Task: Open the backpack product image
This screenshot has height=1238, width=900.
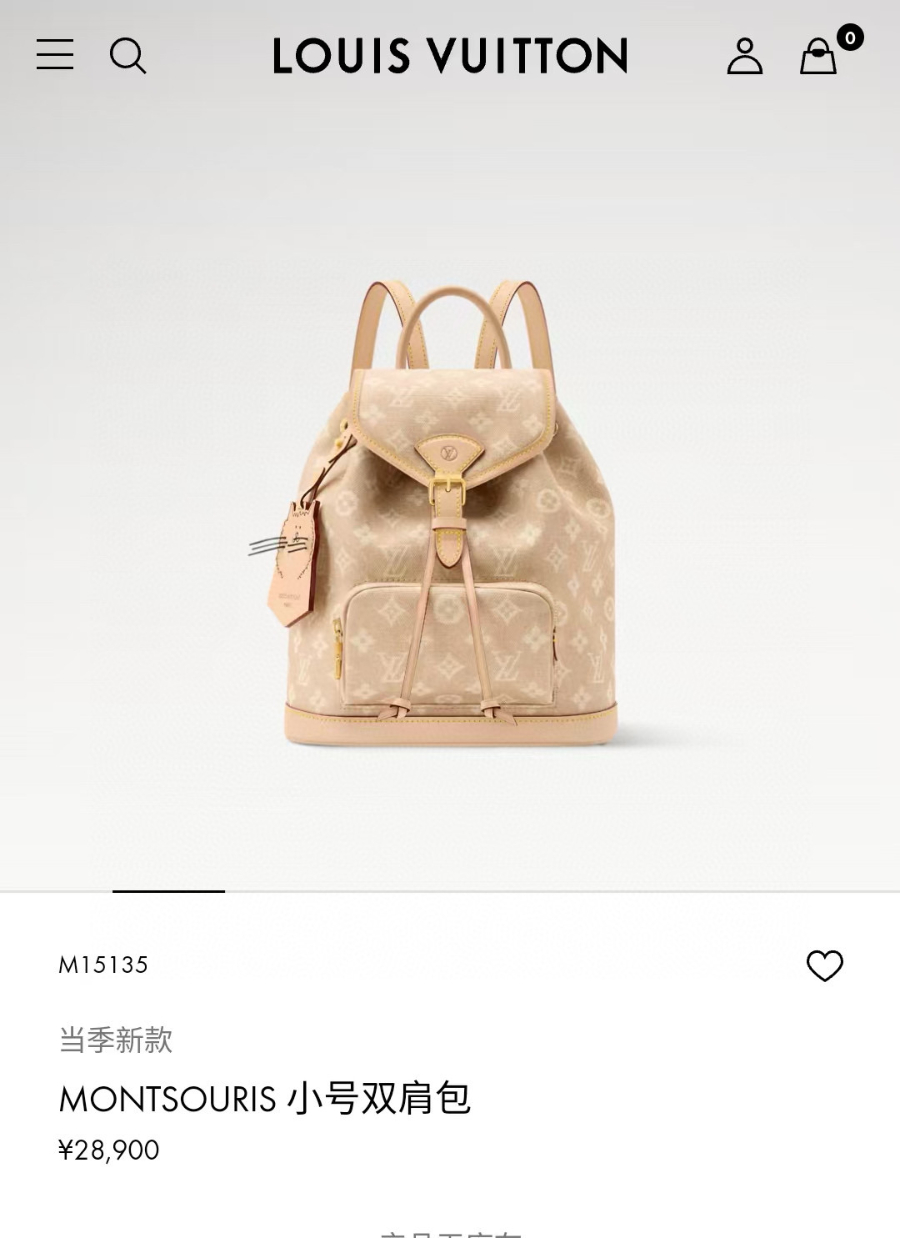Action: (x=450, y=510)
